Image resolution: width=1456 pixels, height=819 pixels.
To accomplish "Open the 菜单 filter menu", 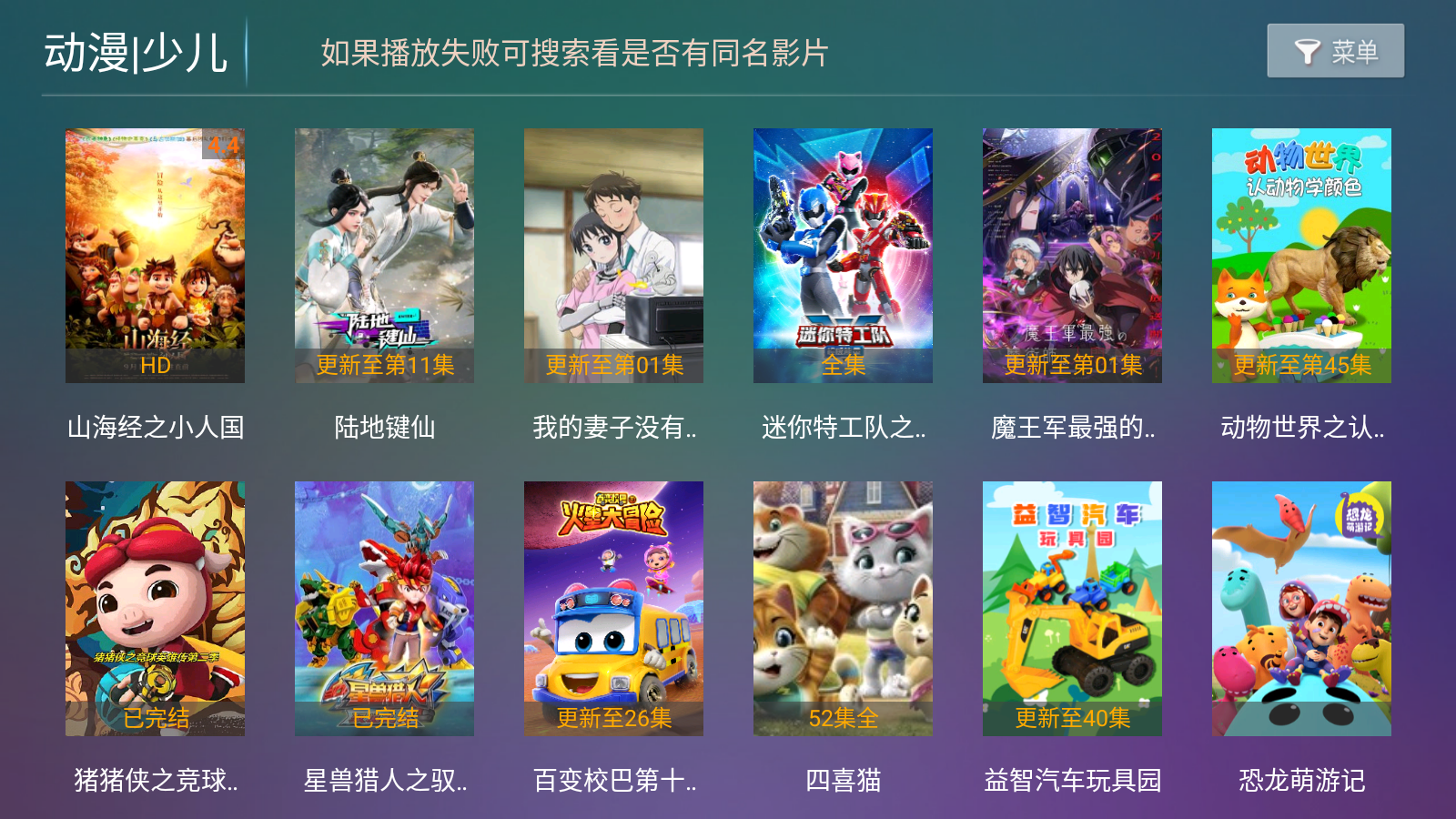I will click(1335, 51).
